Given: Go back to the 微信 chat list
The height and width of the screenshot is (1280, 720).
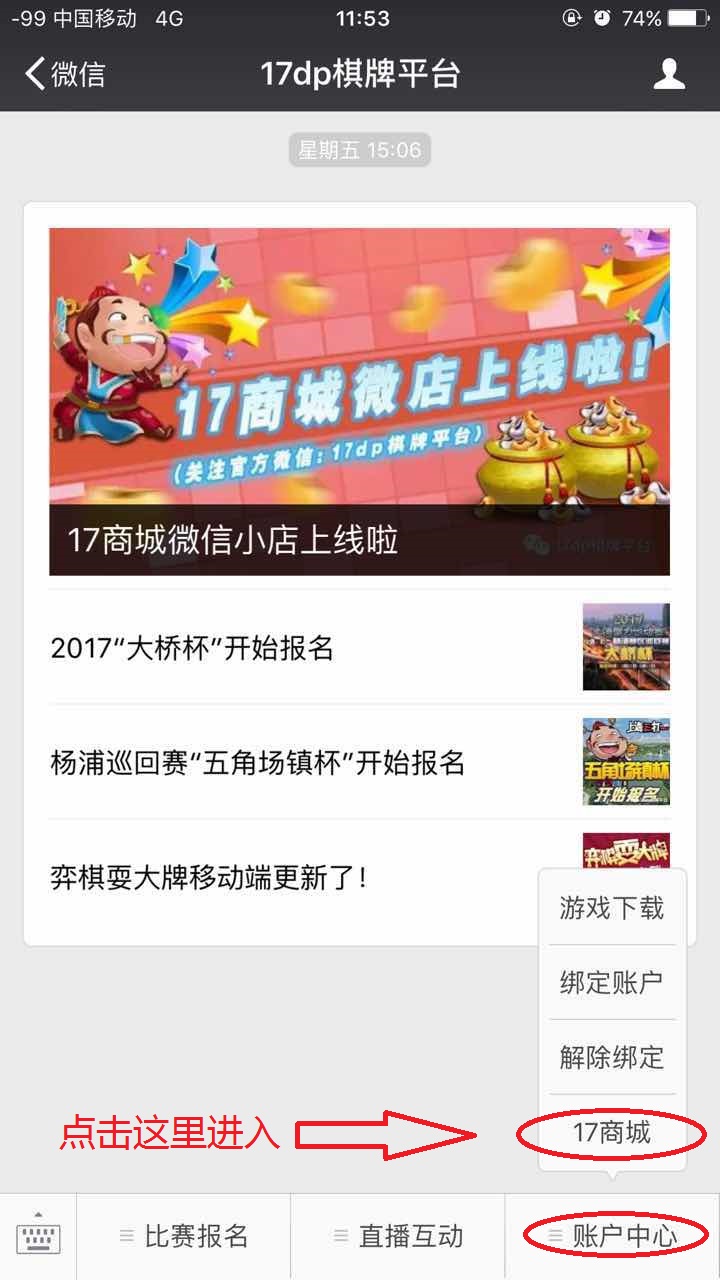Looking at the screenshot, I should [x=65, y=74].
